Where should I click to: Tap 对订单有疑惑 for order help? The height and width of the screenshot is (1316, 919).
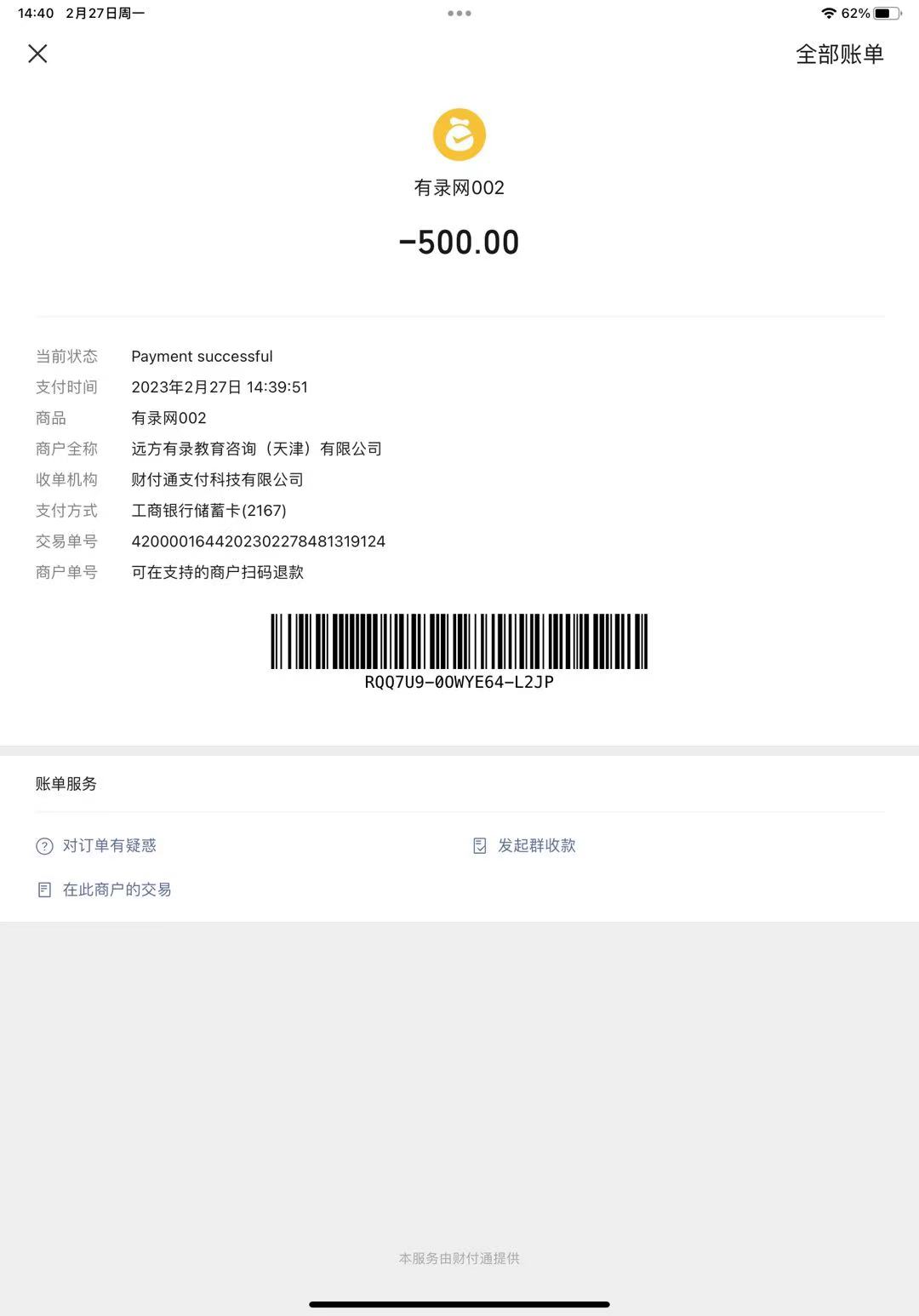(x=108, y=845)
